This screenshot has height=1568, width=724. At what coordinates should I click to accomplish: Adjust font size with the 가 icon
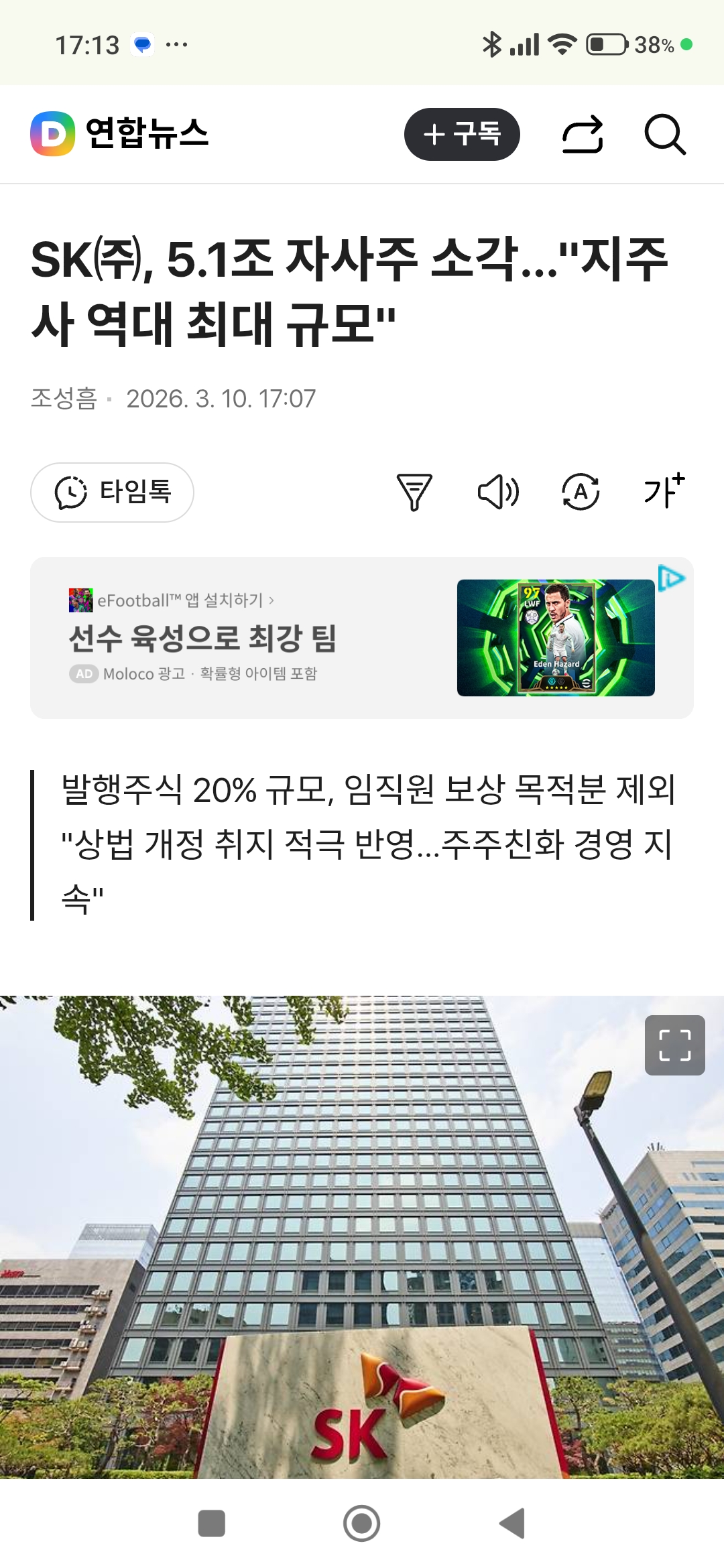pos(663,491)
